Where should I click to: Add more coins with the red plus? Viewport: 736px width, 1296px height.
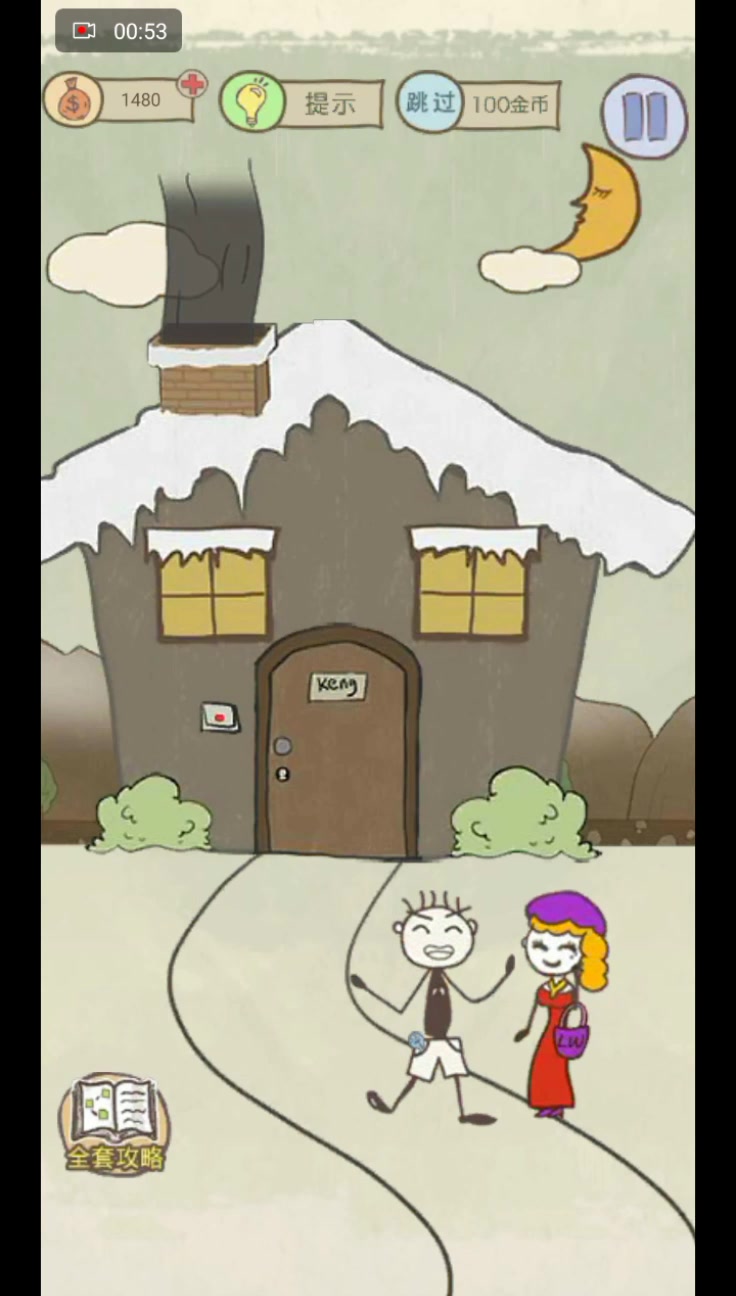tap(191, 84)
